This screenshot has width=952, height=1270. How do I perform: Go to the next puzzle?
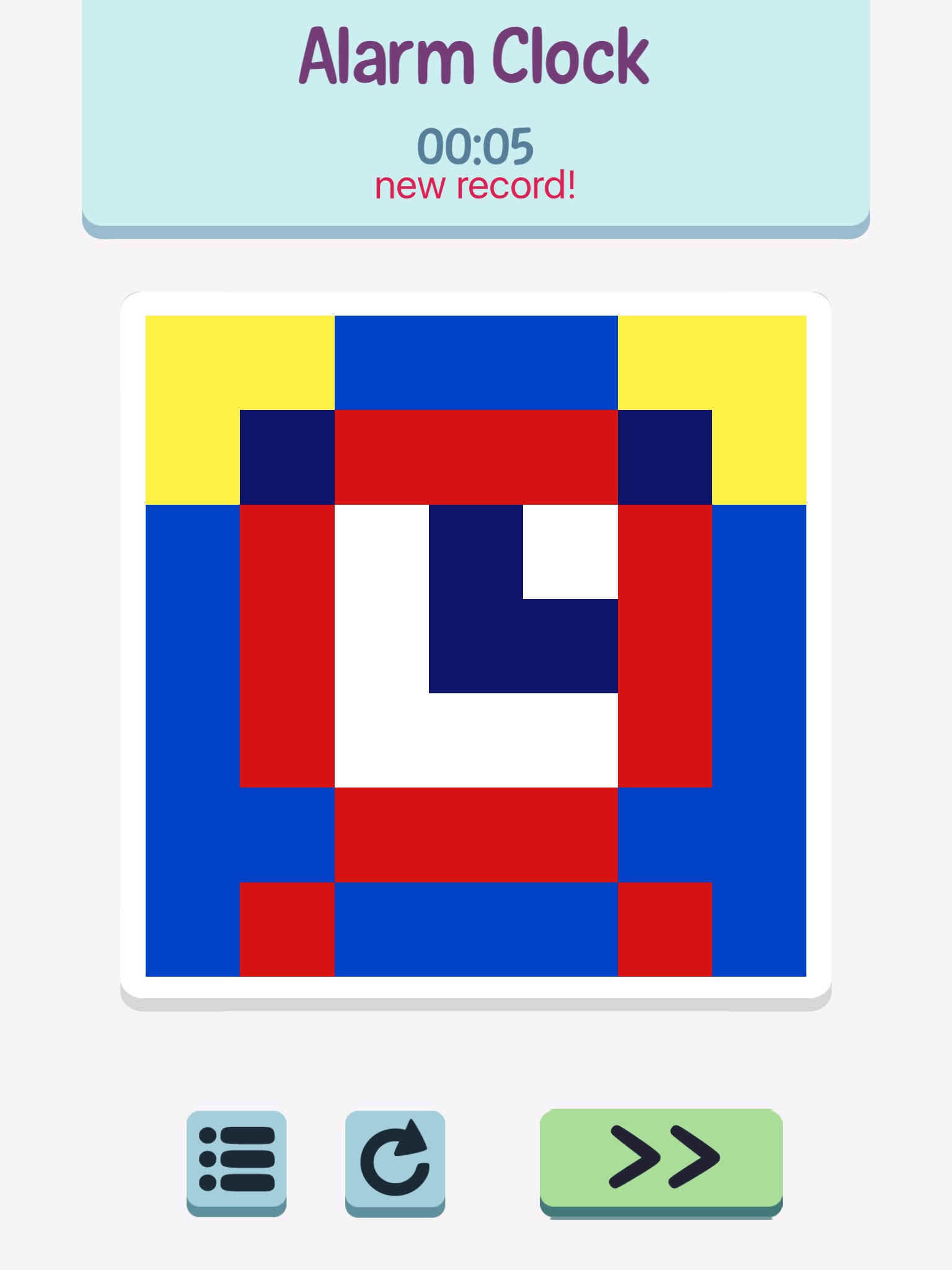661,1158
